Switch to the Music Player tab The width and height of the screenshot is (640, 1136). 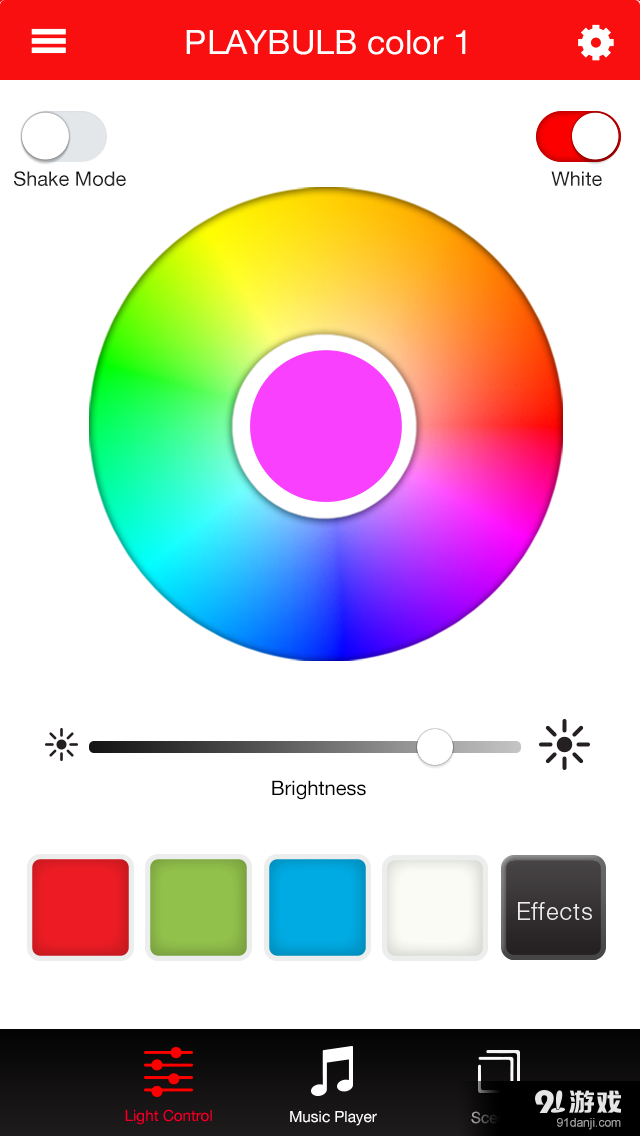[x=333, y=1085]
